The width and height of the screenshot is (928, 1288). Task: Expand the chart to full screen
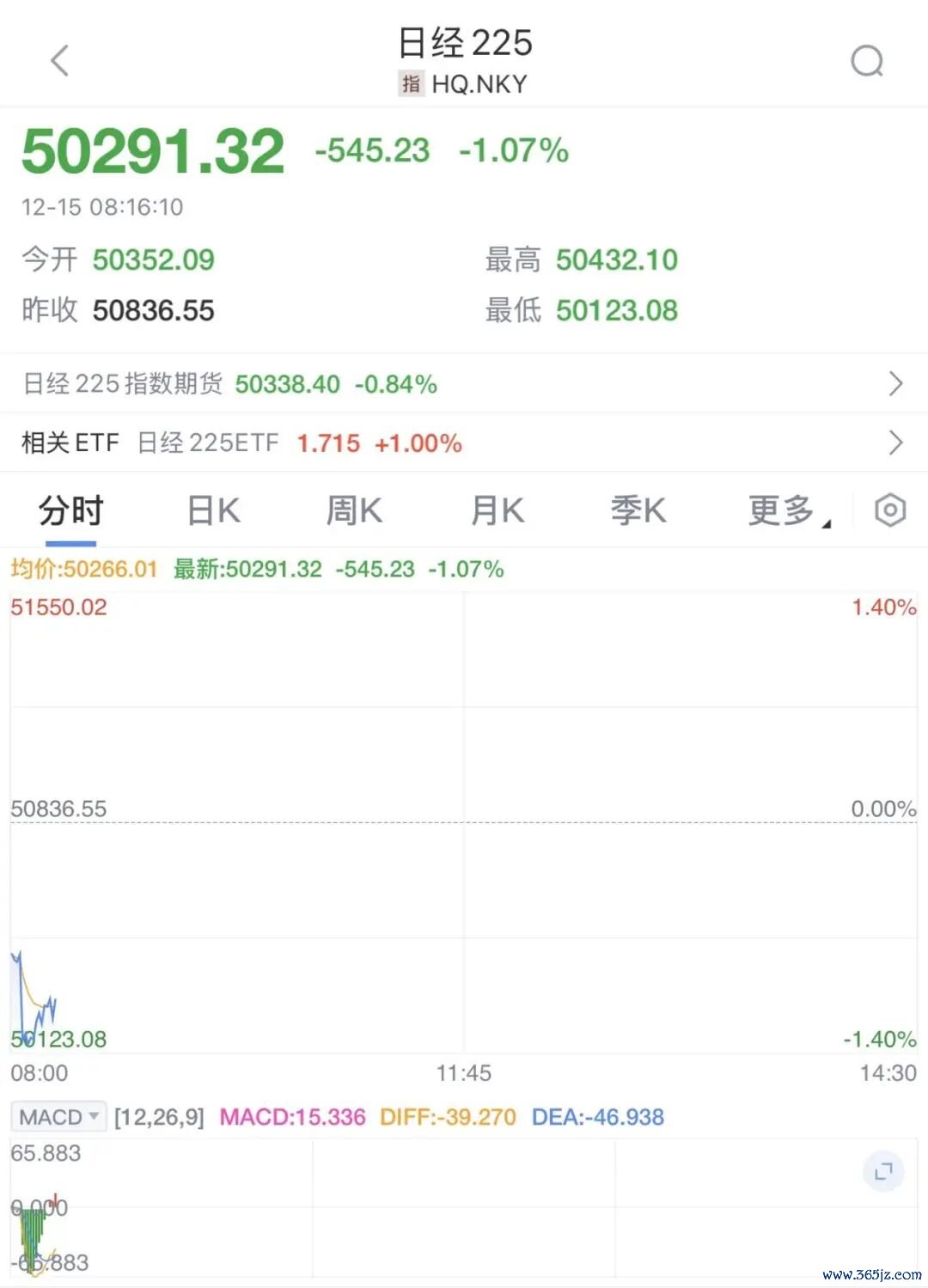tap(883, 1171)
